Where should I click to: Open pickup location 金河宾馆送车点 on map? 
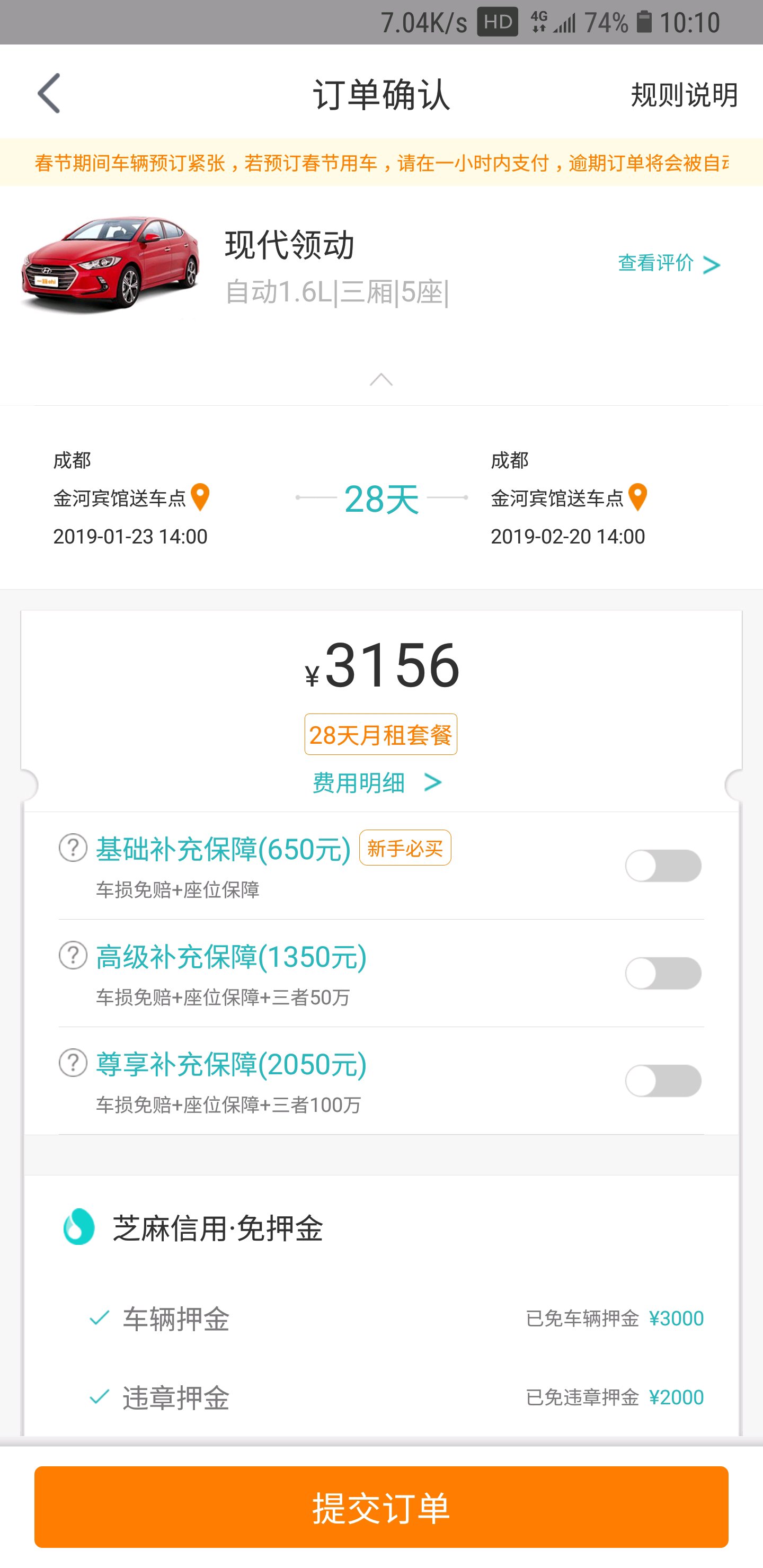(x=200, y=497)
